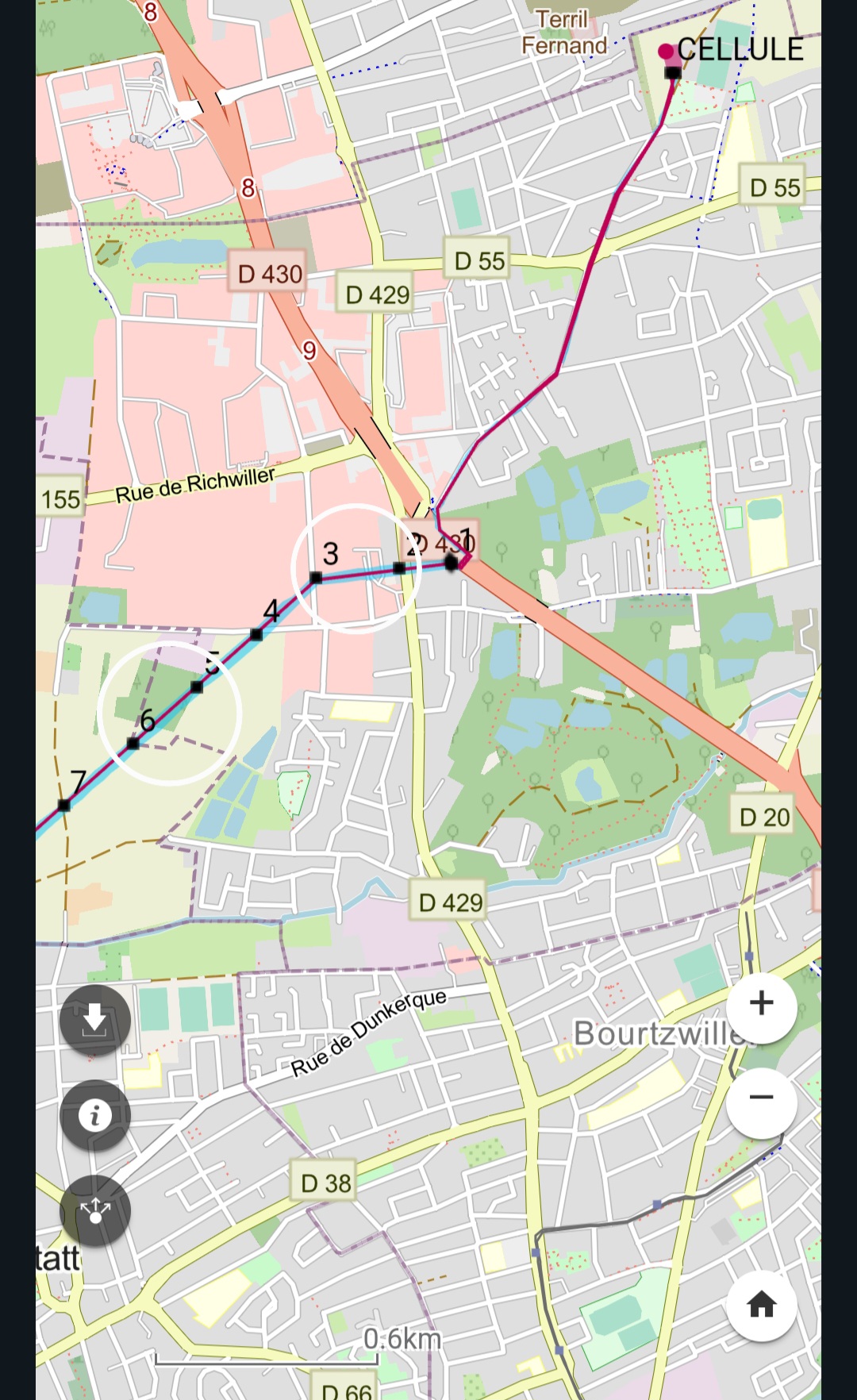857x1400 pixels.
Task: Tap the home button
Action: tap(762, 1305)
